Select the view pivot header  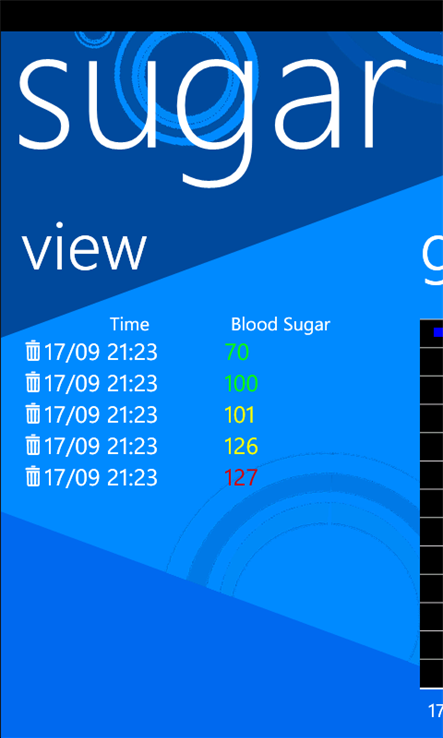(x=84, y=250)
